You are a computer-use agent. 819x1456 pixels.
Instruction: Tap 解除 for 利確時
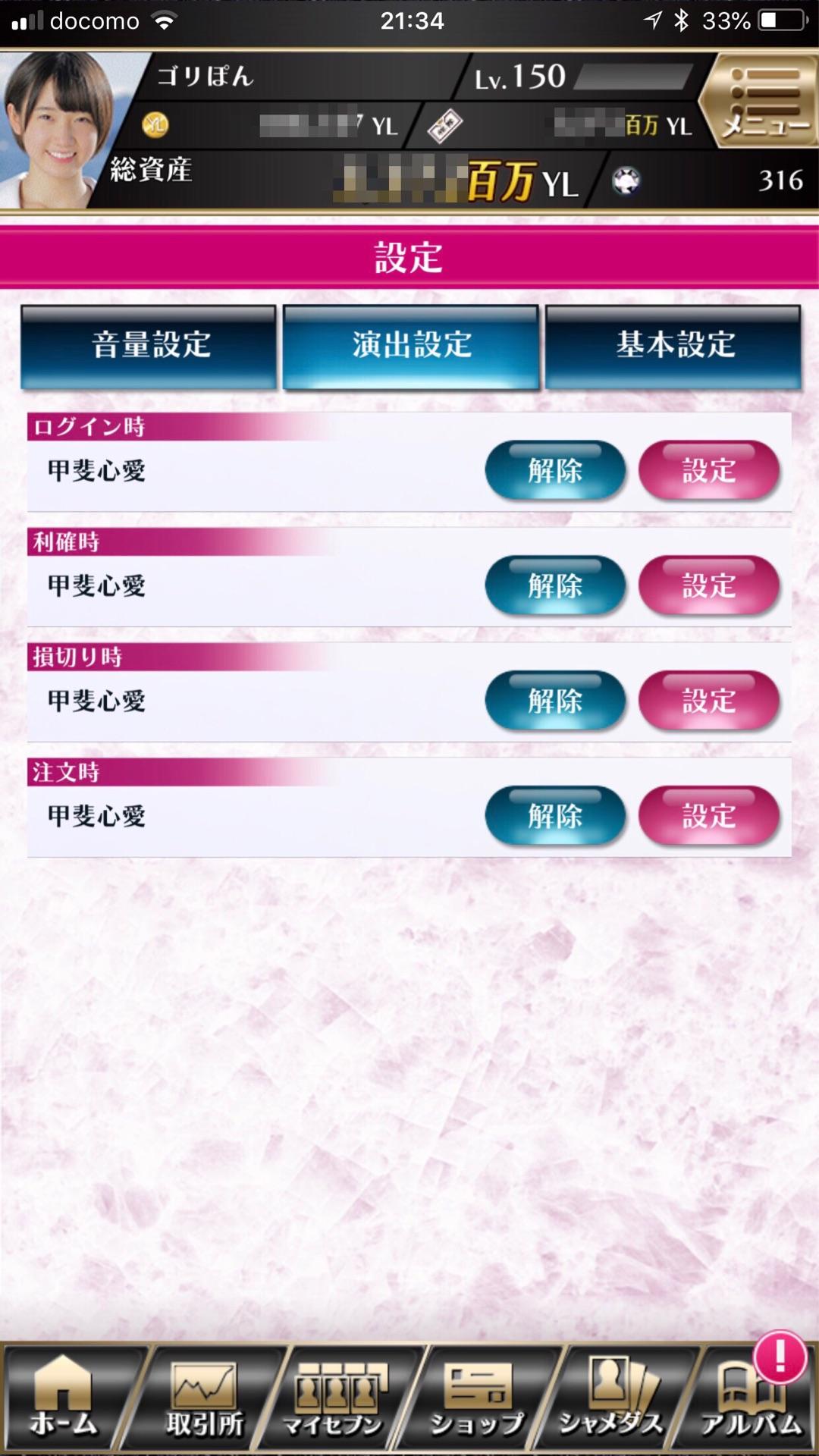pos(555,586)
